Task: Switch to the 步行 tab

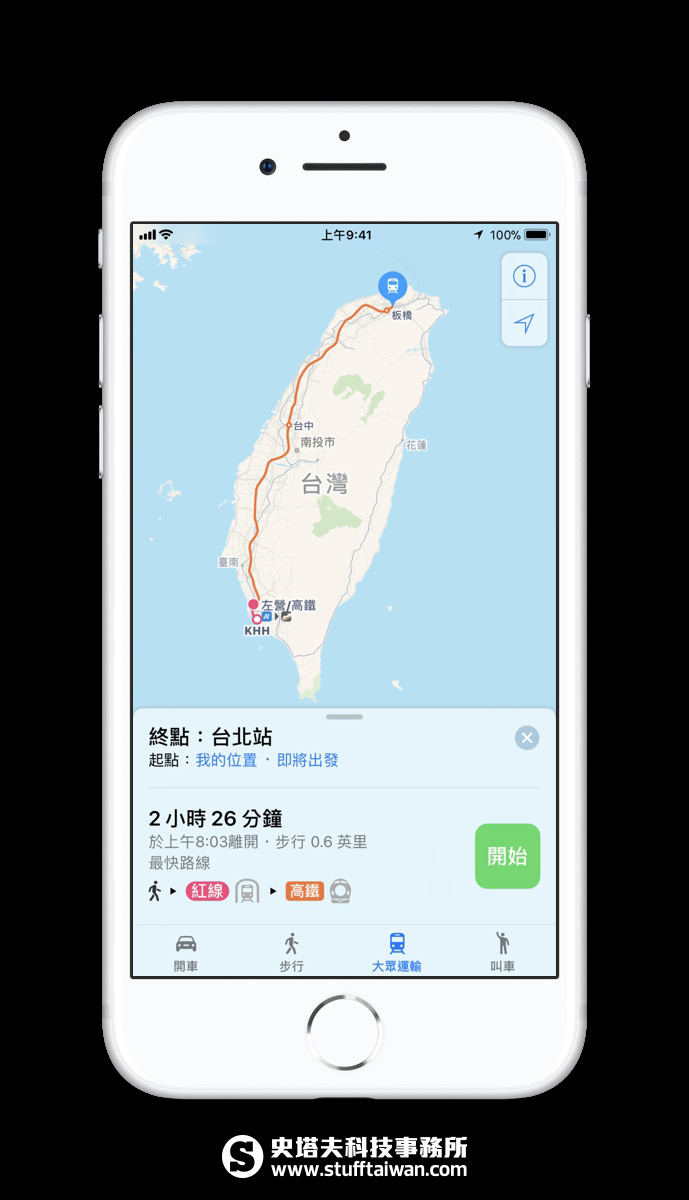Action: pos(291,952)
